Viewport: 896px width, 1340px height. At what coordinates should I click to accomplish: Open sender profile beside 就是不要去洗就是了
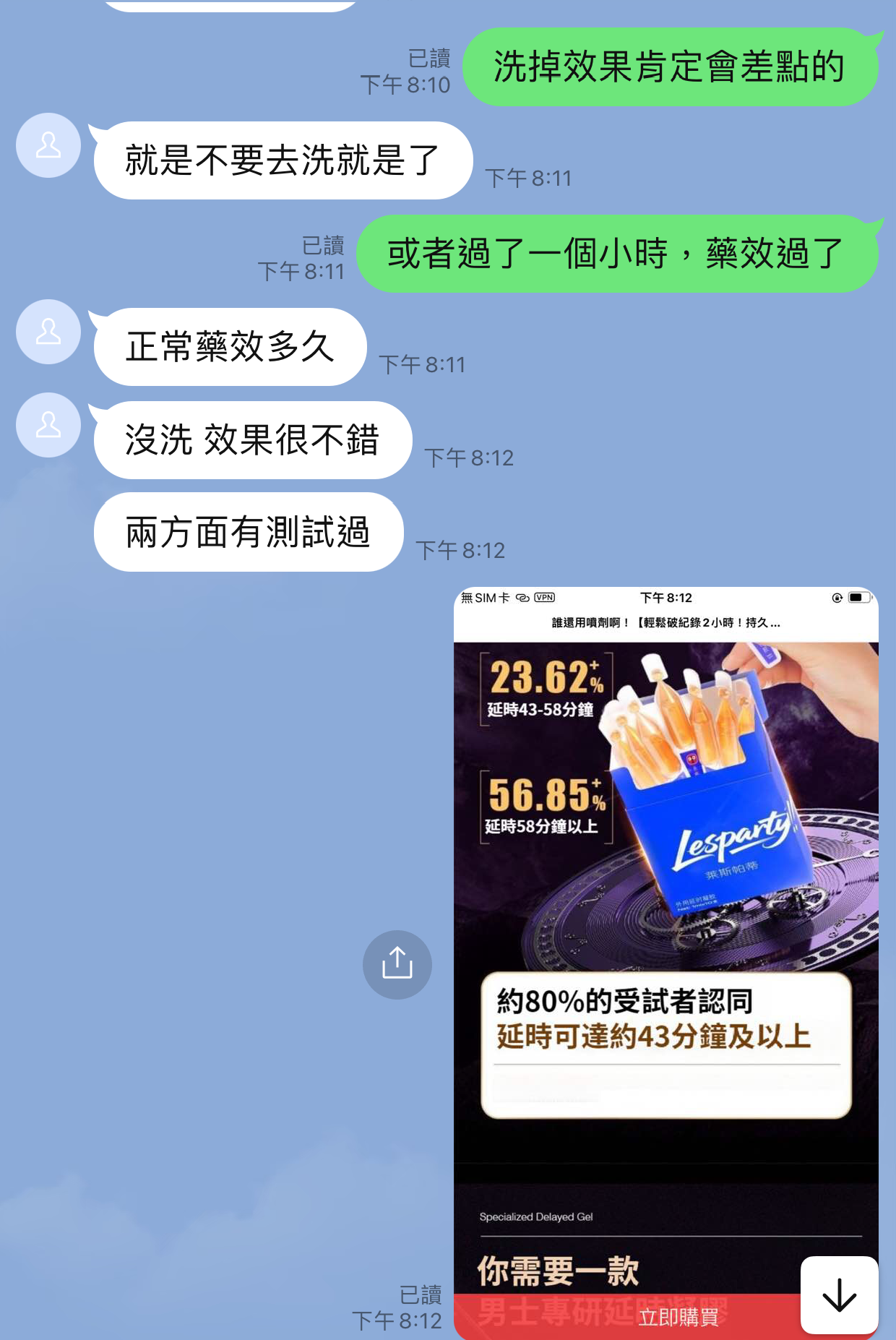[x=48, y=145]
